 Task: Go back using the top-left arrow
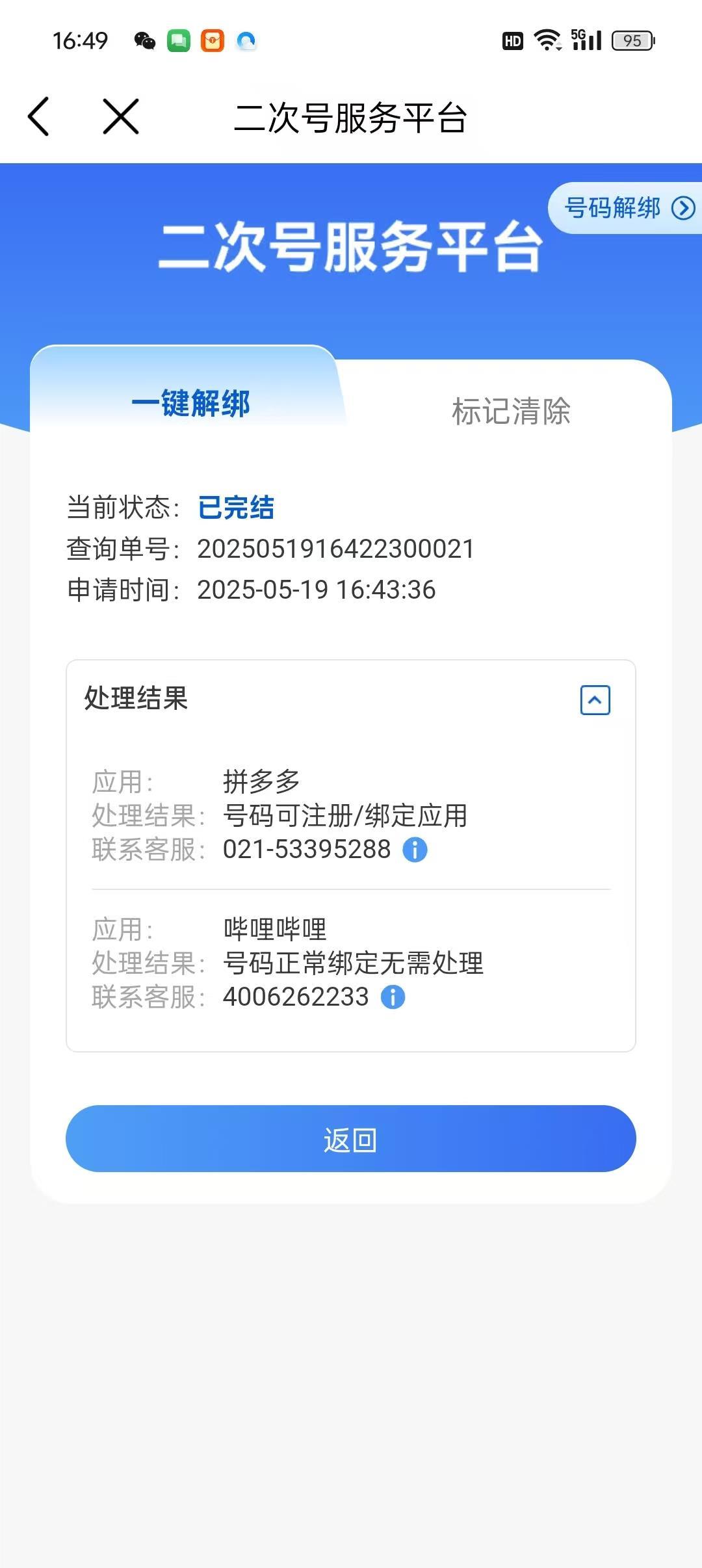coord(39,117)
